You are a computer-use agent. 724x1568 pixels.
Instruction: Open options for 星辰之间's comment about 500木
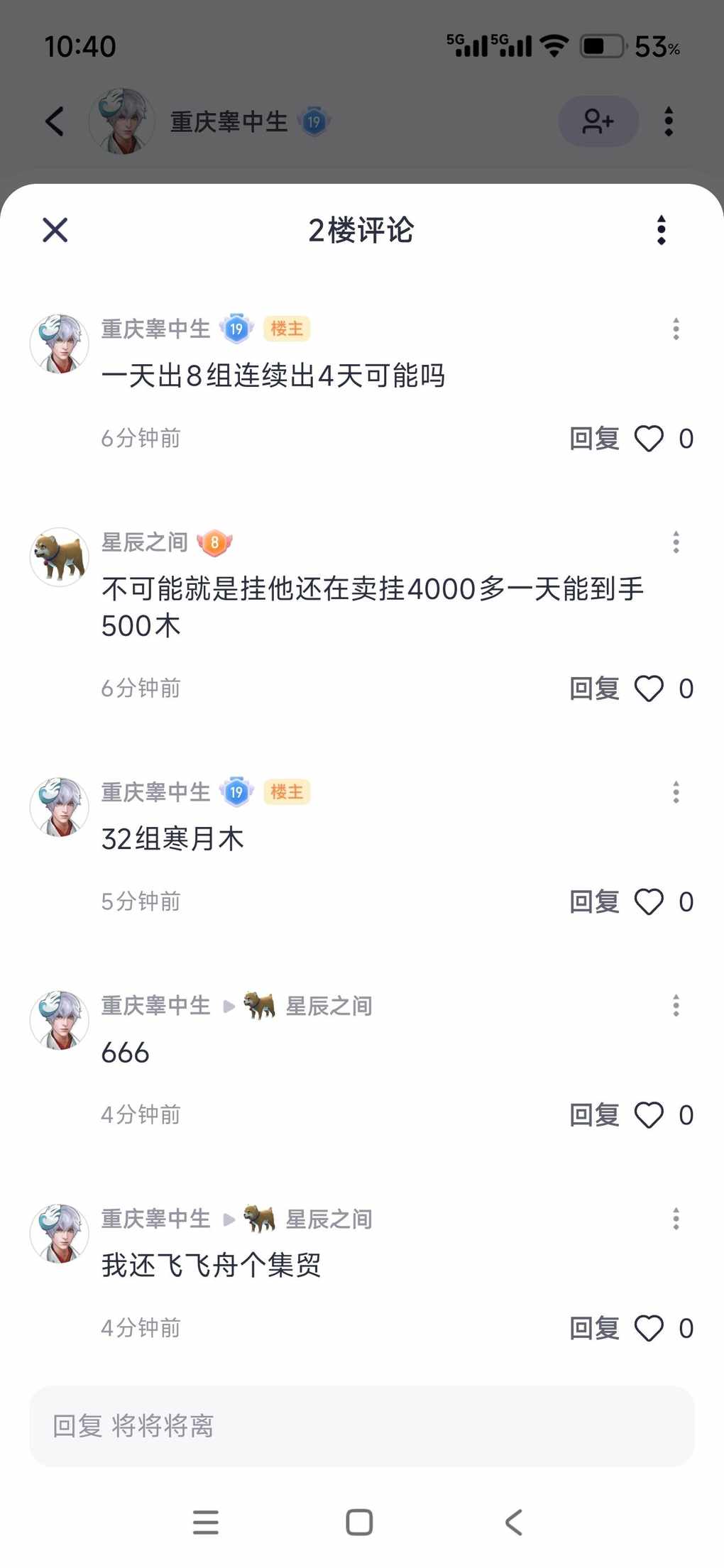(676, 542)
